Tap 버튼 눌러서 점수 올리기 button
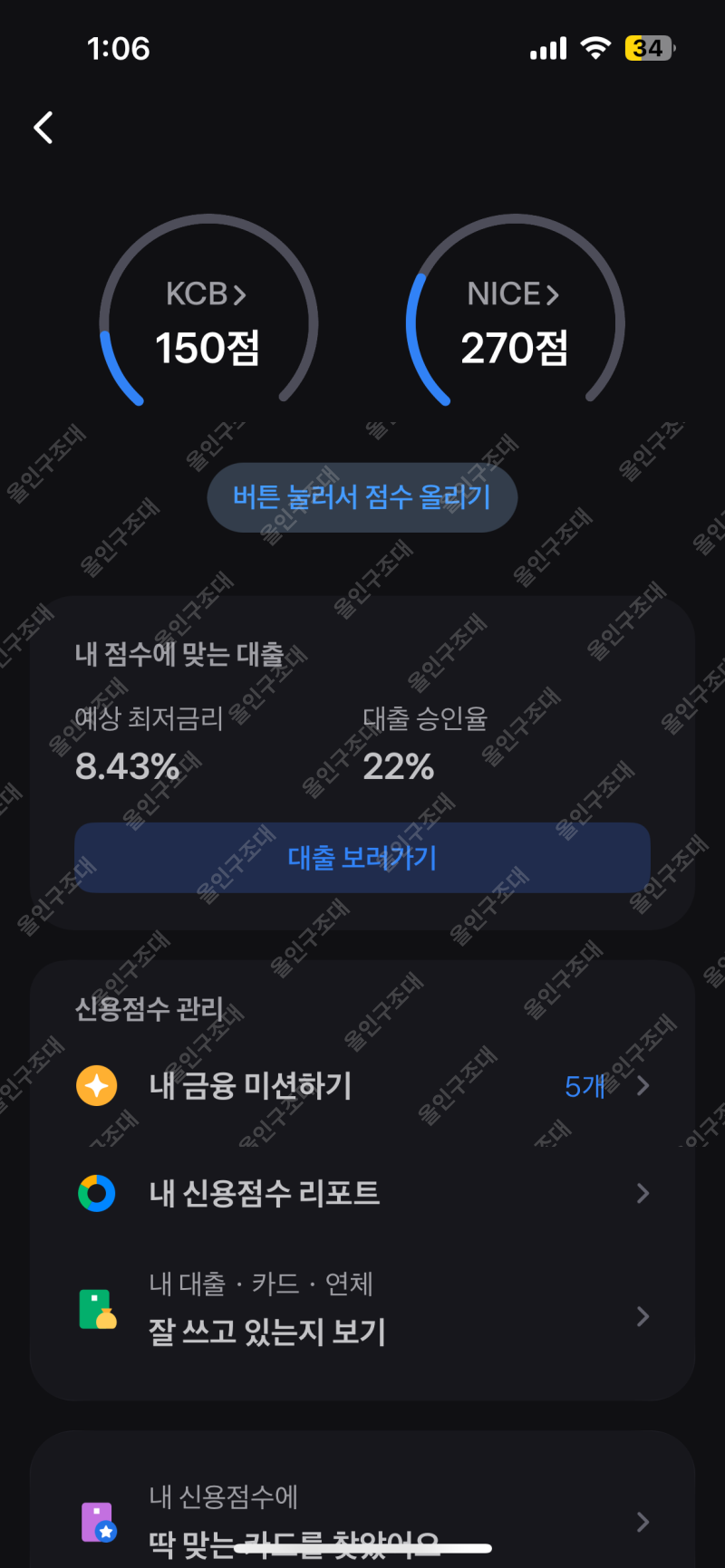 362,497
